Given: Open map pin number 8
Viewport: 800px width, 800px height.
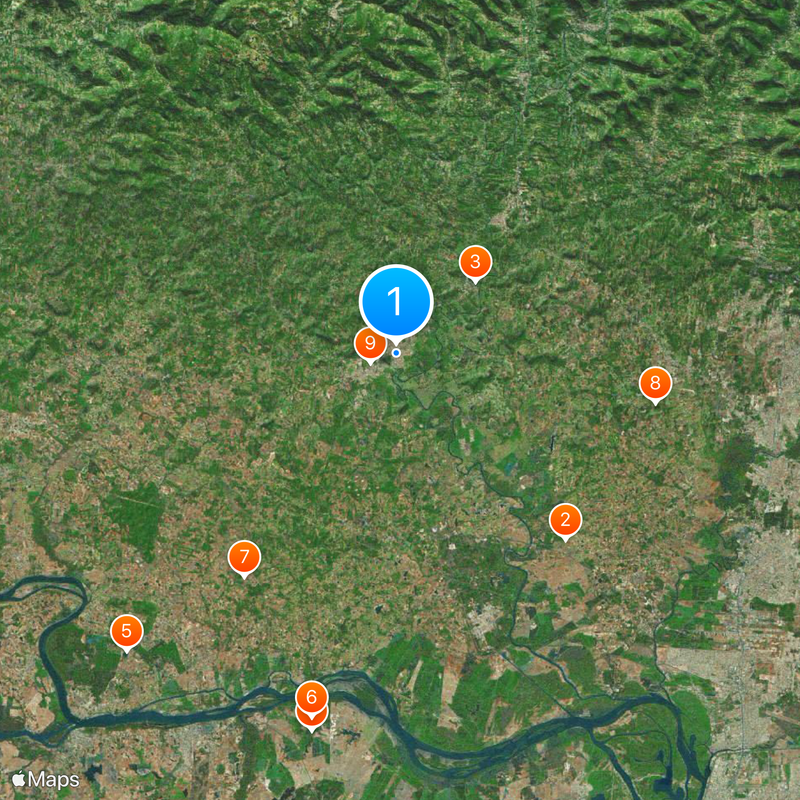Looking at the screenshot, I should [655, 382].
